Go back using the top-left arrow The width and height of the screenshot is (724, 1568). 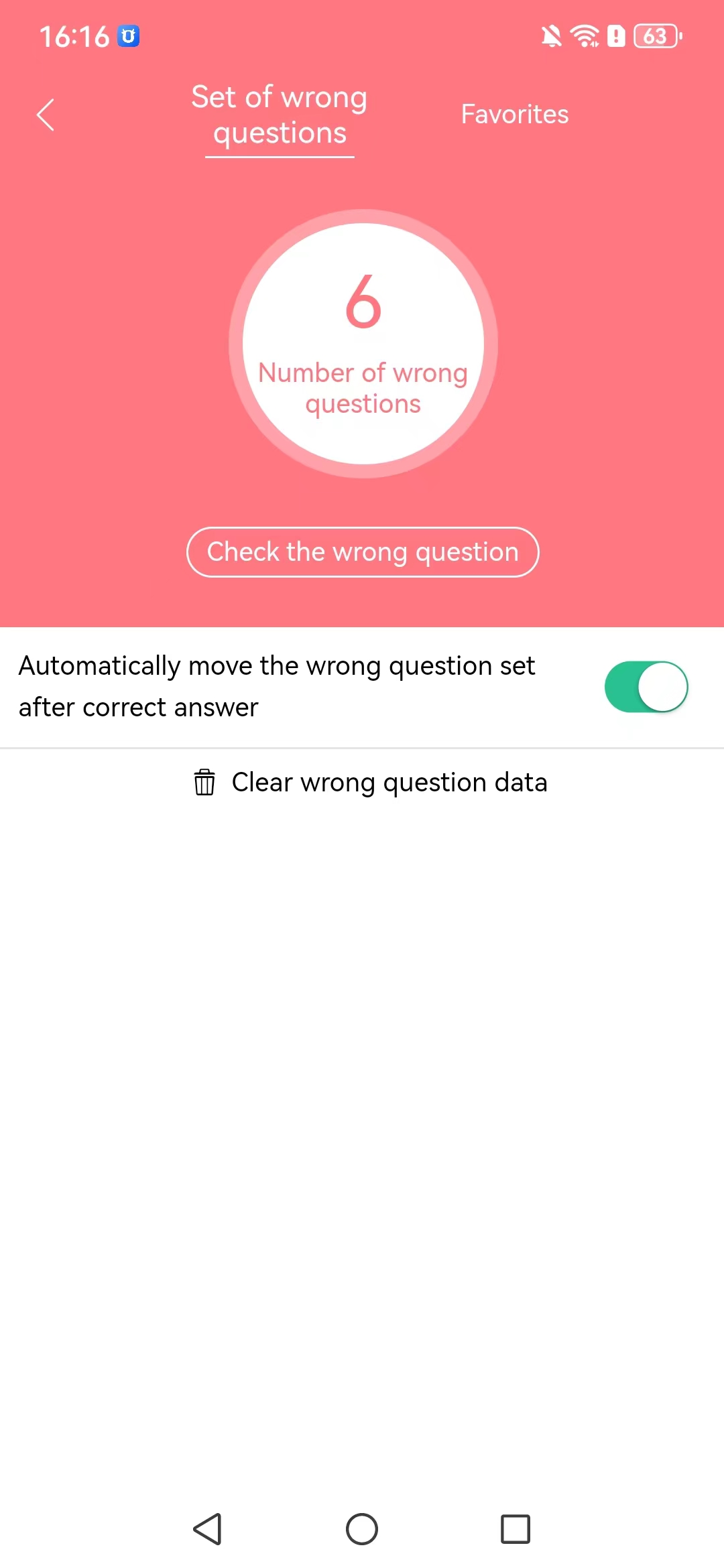click(x=45, y=115)
